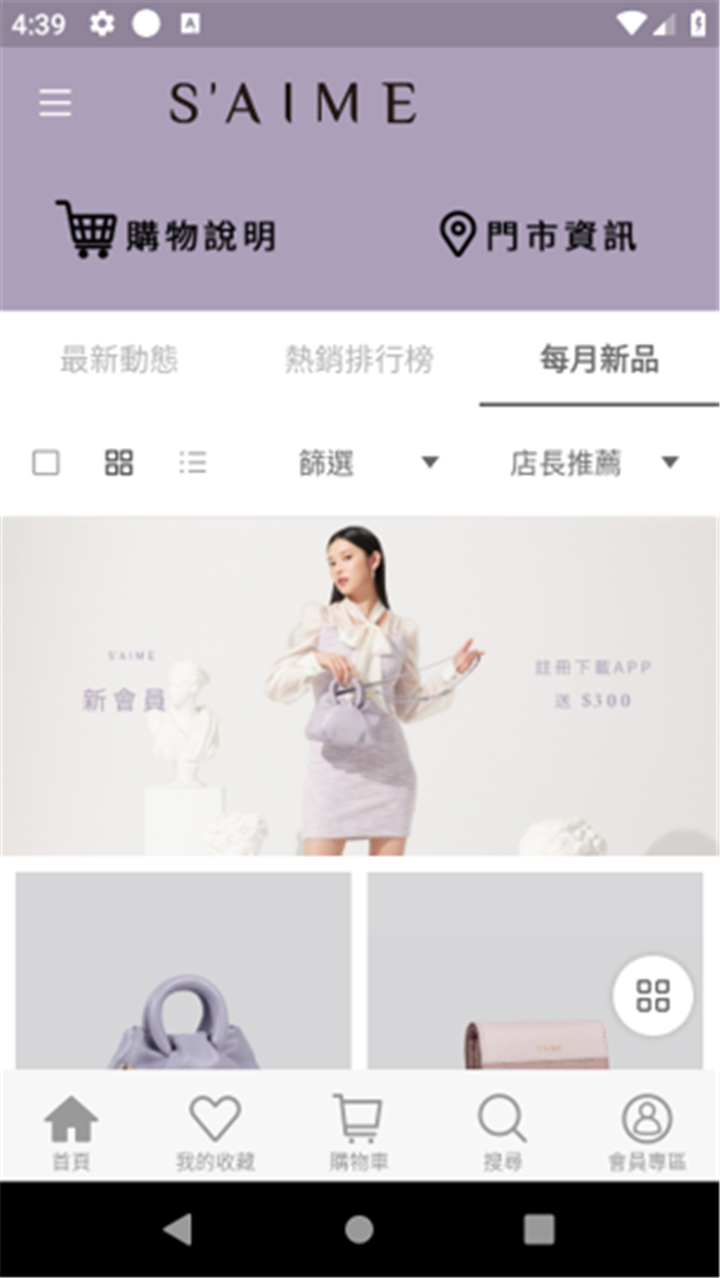Switch to the 熱銷排行榜 tab
Viewport: 720px width, 1278px height.
360,360
